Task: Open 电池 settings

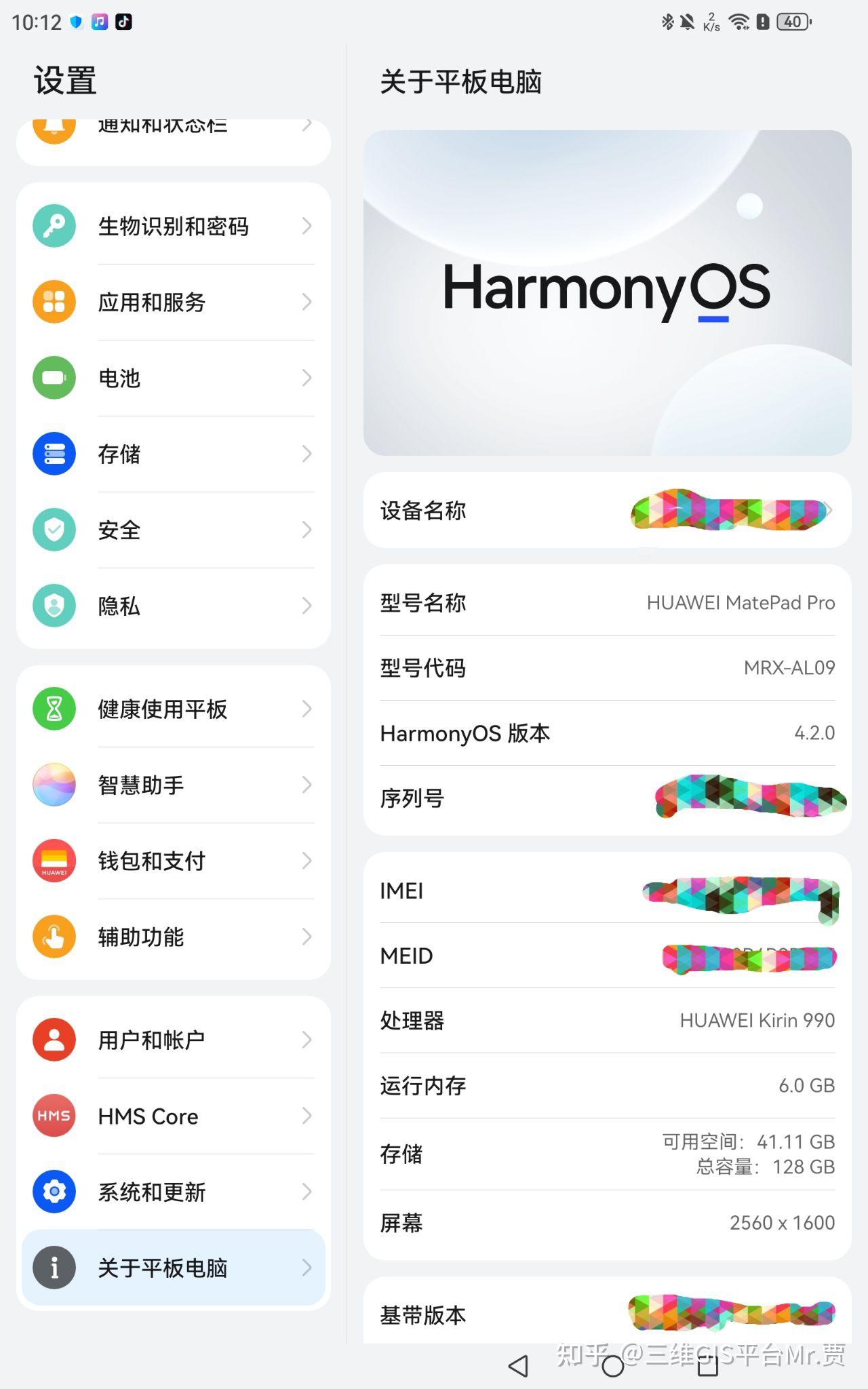Action: coord(173,378)
